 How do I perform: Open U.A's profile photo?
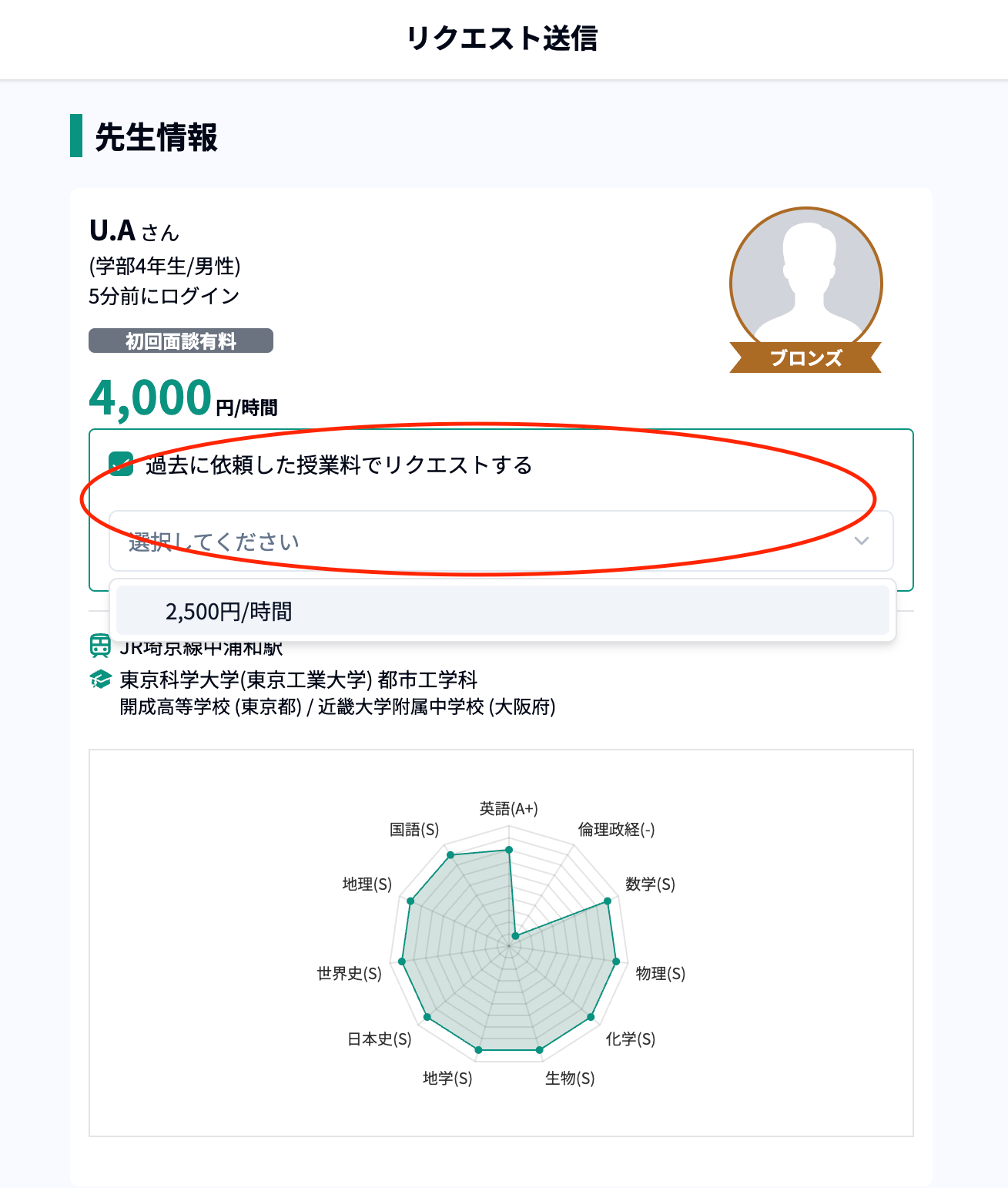point(805,283)
